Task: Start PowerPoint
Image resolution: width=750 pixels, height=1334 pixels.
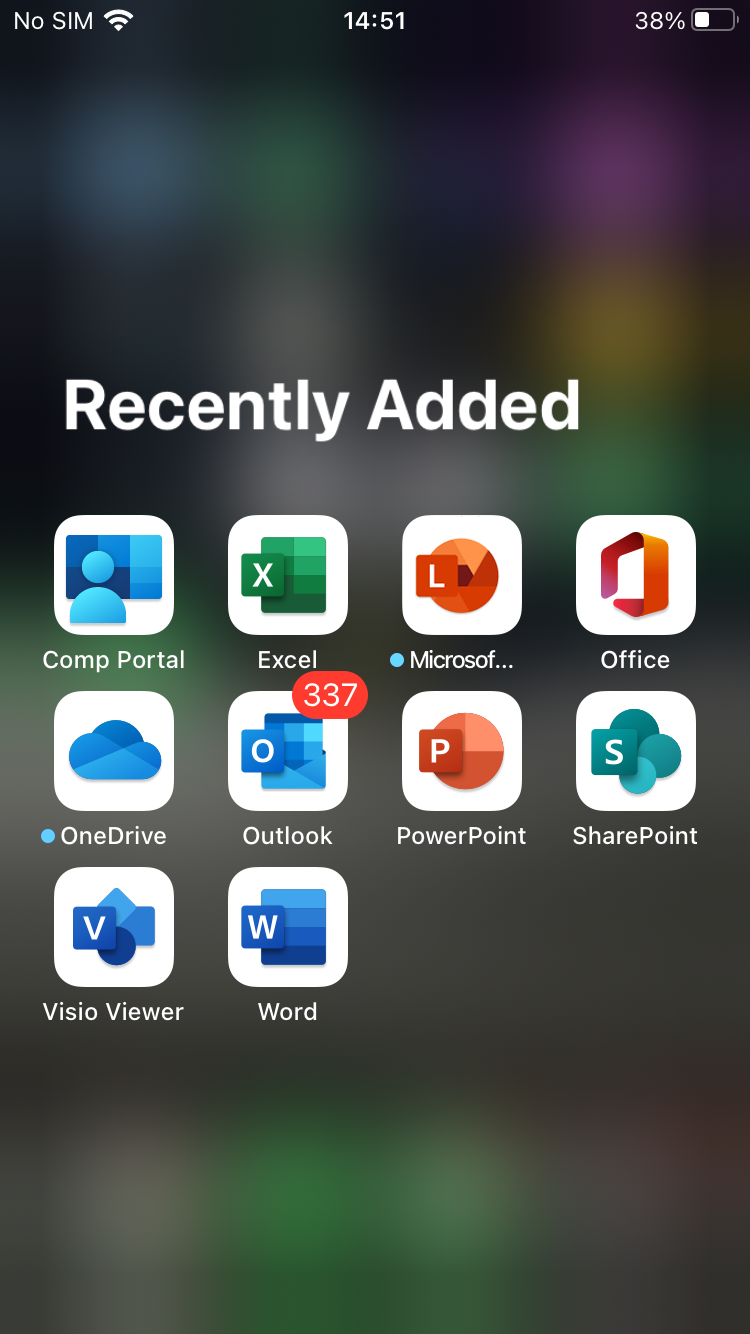Action: [x=462, y=751]
